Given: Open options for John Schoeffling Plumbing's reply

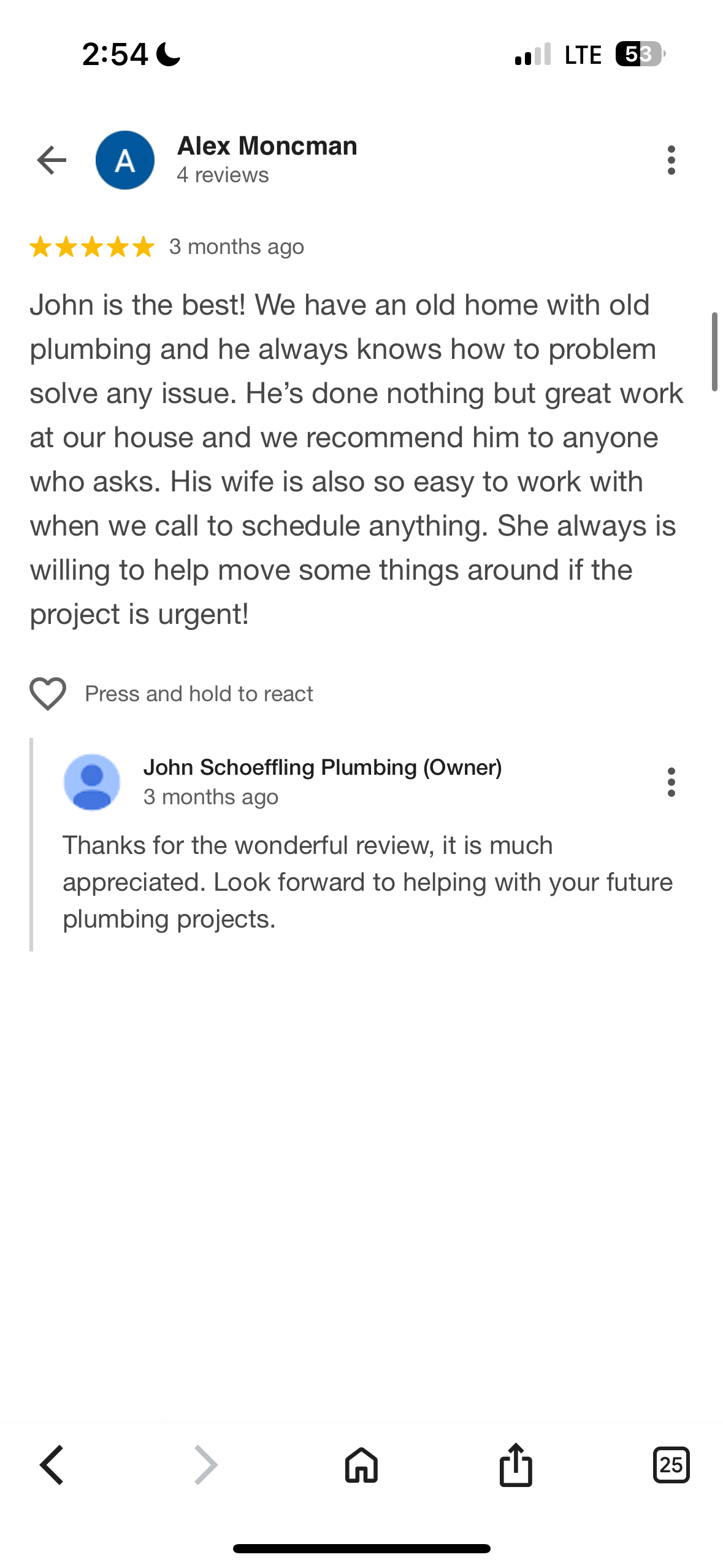Looking at the screenshot, I should click(x=671, y=782).
